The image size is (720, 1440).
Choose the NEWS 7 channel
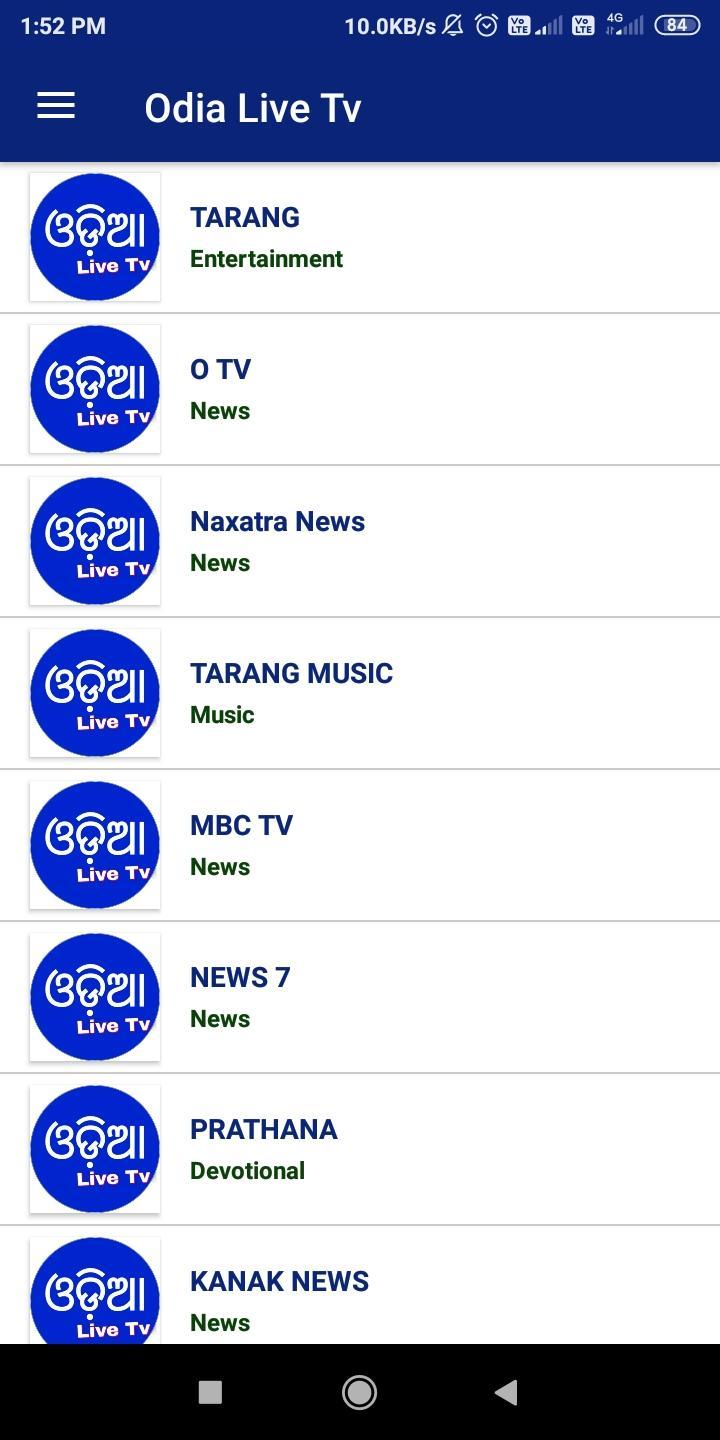(360, 997)
